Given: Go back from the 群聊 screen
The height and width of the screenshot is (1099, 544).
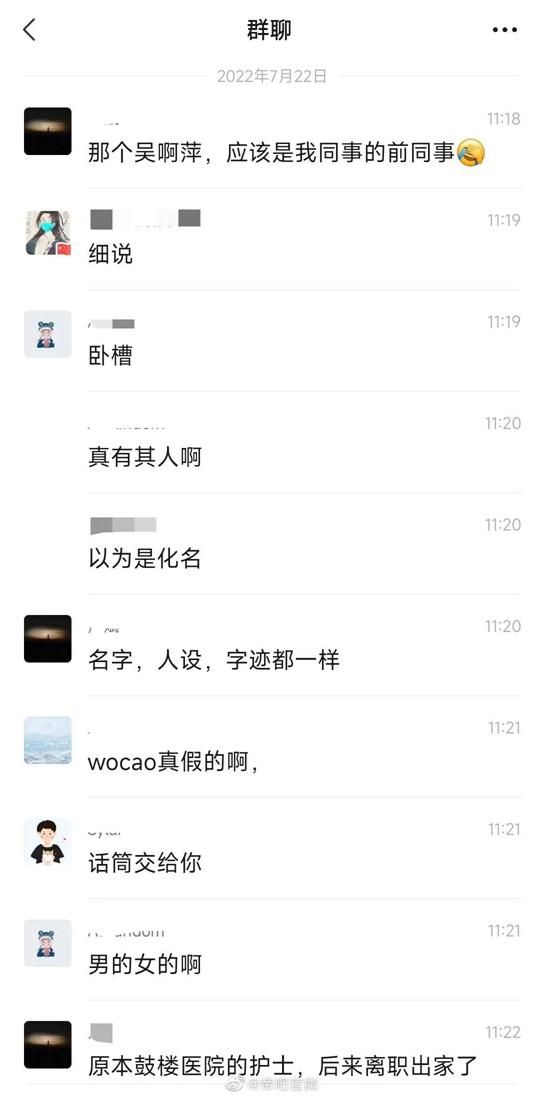Looking at the screenshot, I should (29, 29).
